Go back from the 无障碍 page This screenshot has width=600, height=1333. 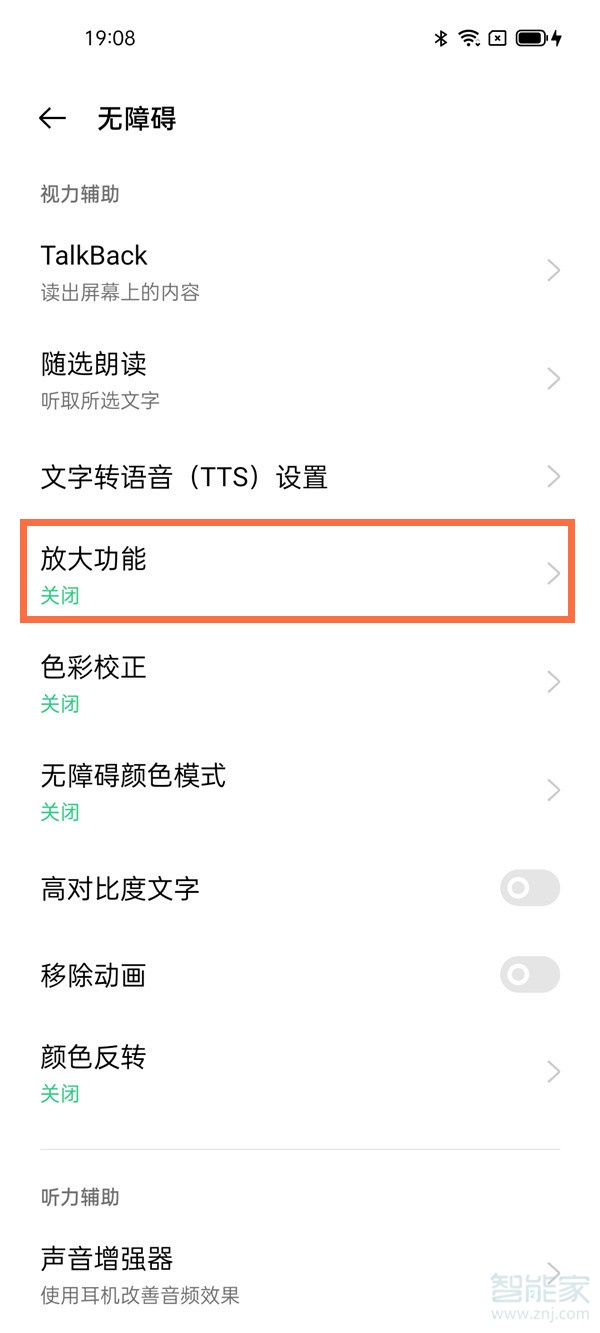pyautogui.click(x=52, y=119)
